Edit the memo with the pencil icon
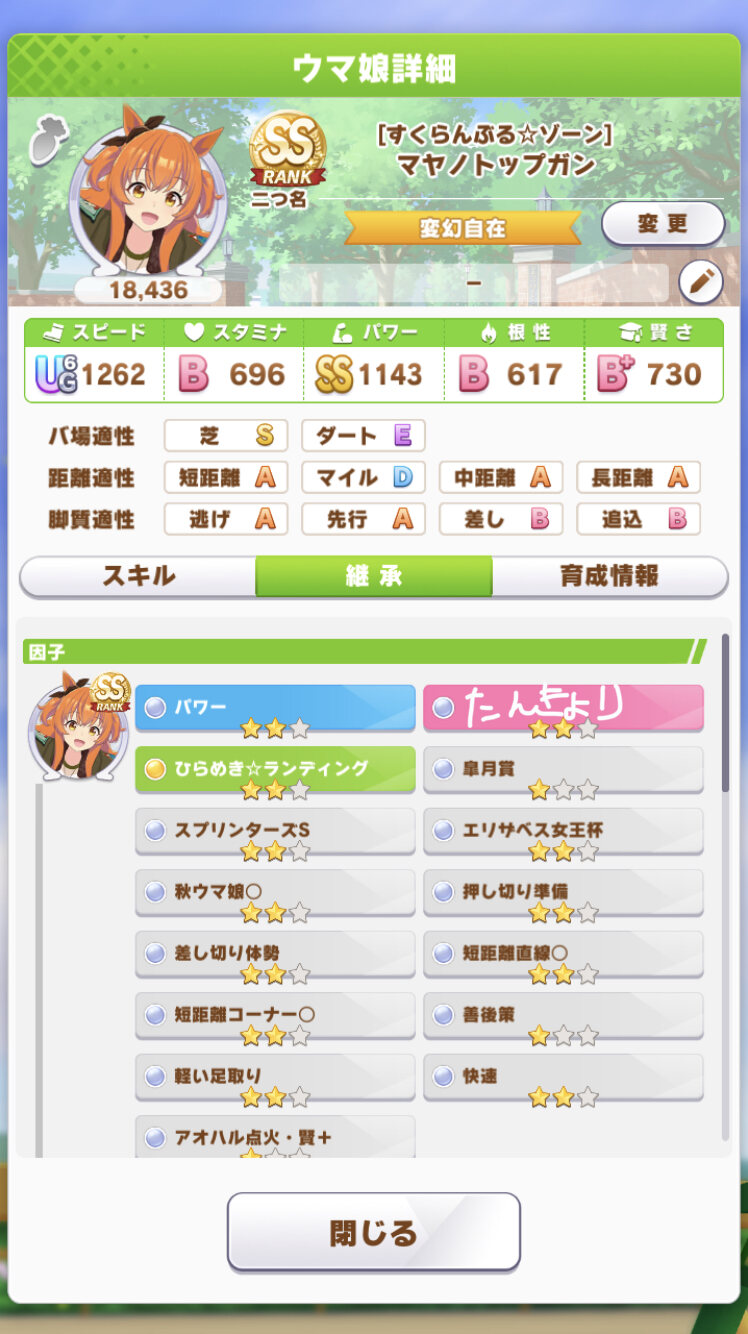Image resolution: width=748 pixels, height=1334 pixels. [x=700, y=283]
